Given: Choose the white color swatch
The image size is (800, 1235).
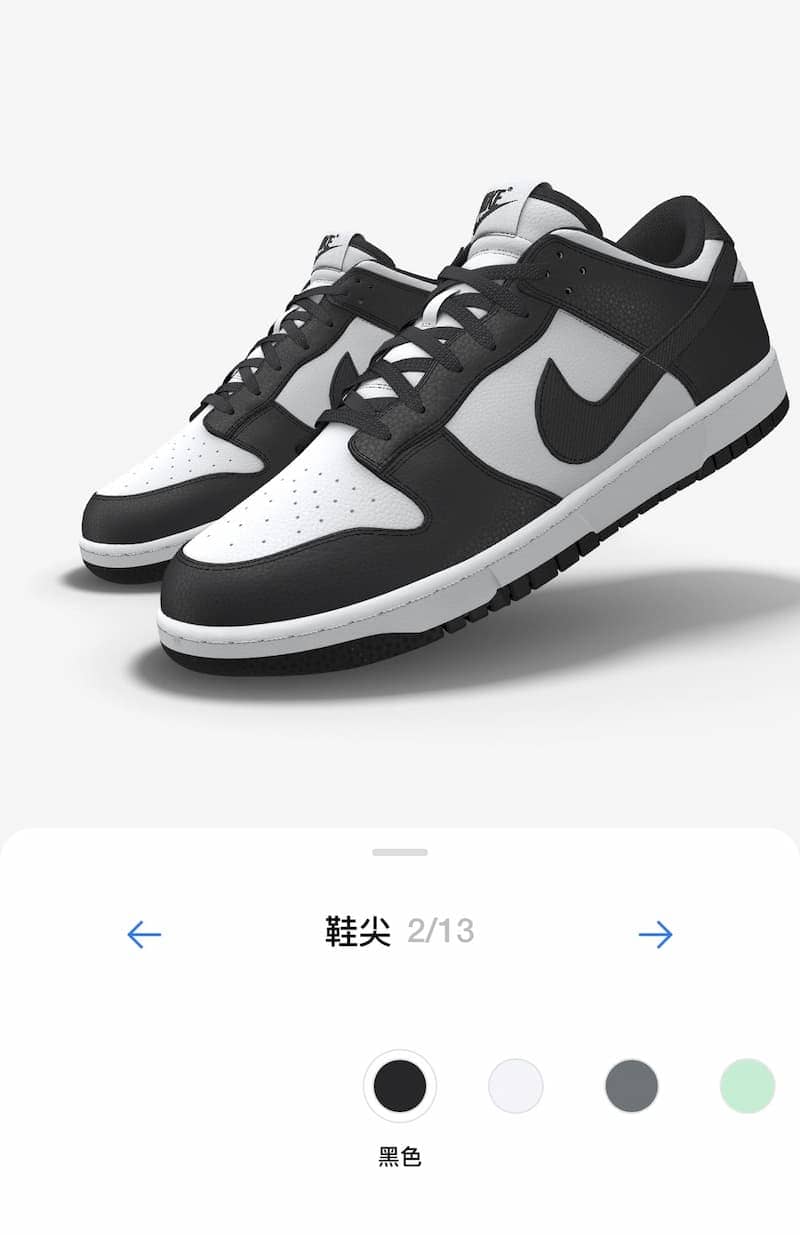Looking at the screenshot, I should (516, 1086).
